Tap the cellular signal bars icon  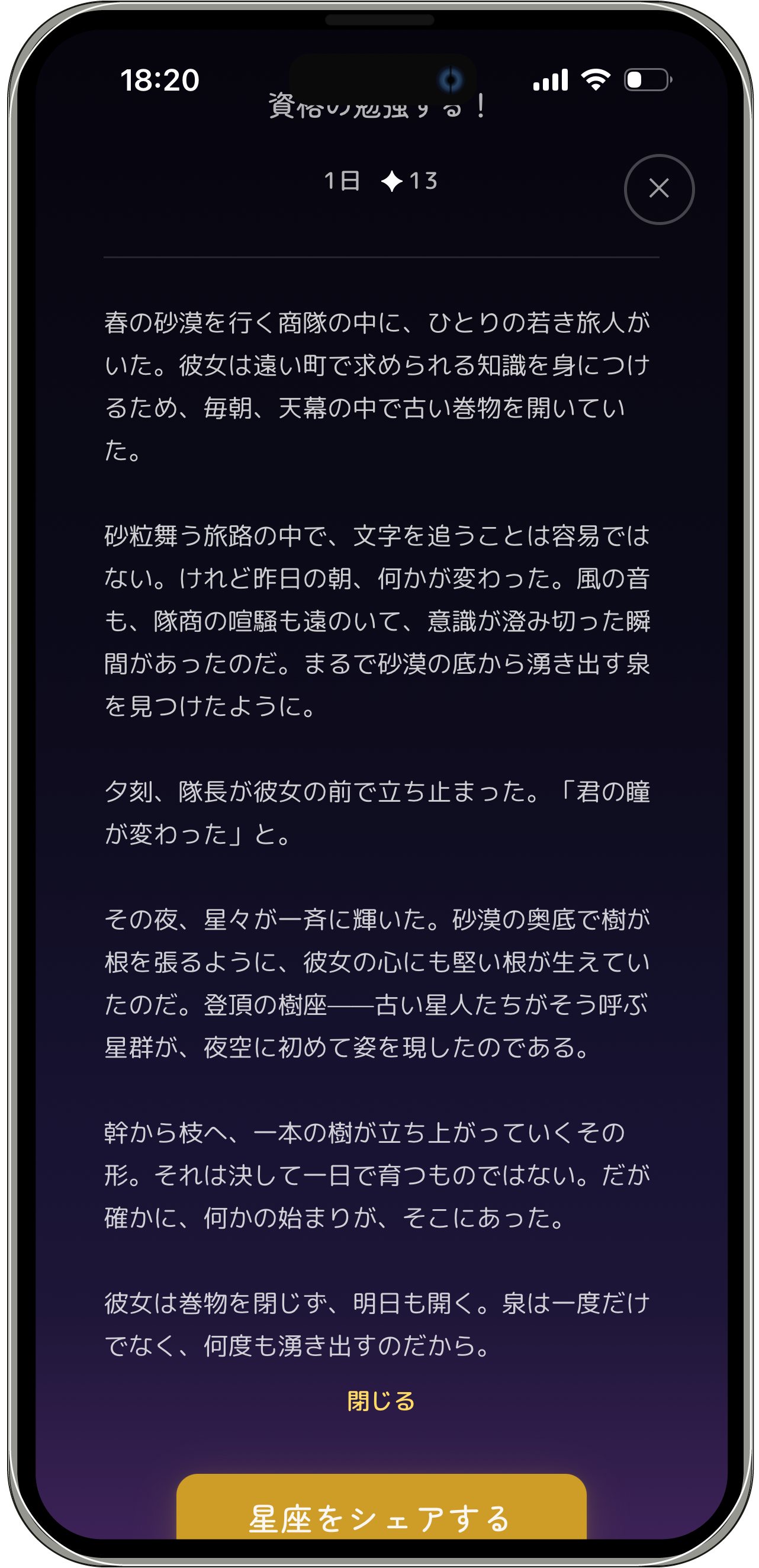pos(549,80)
